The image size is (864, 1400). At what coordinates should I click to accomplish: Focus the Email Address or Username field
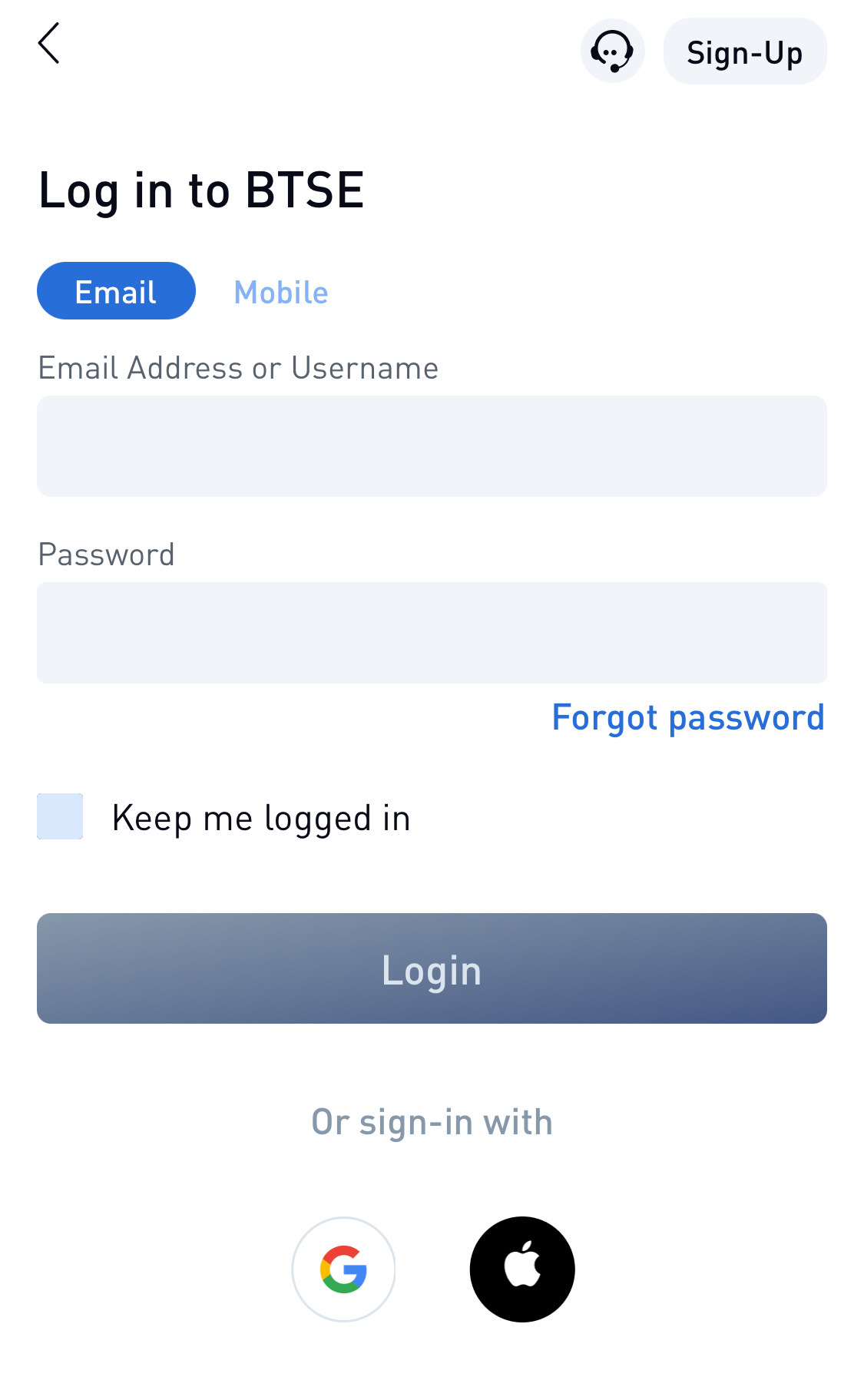432,446
